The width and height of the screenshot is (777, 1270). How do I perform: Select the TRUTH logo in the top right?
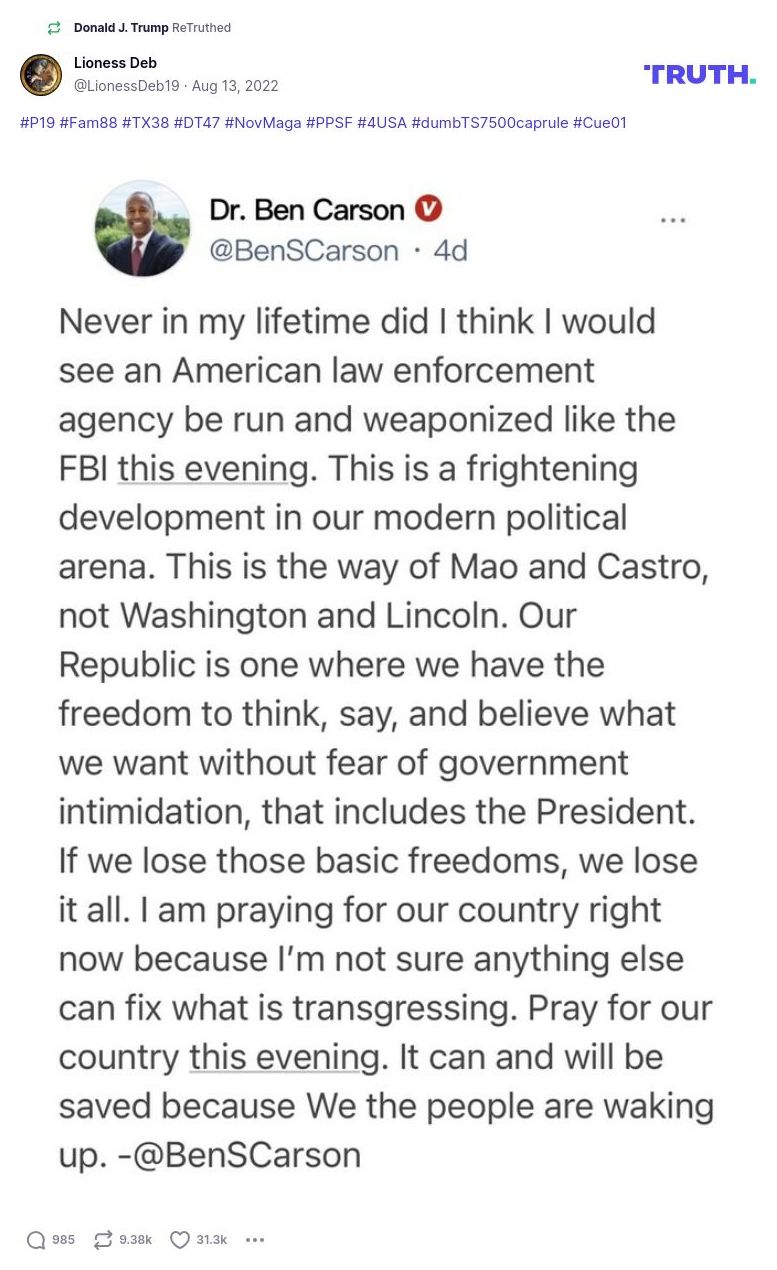pos(699,74)
